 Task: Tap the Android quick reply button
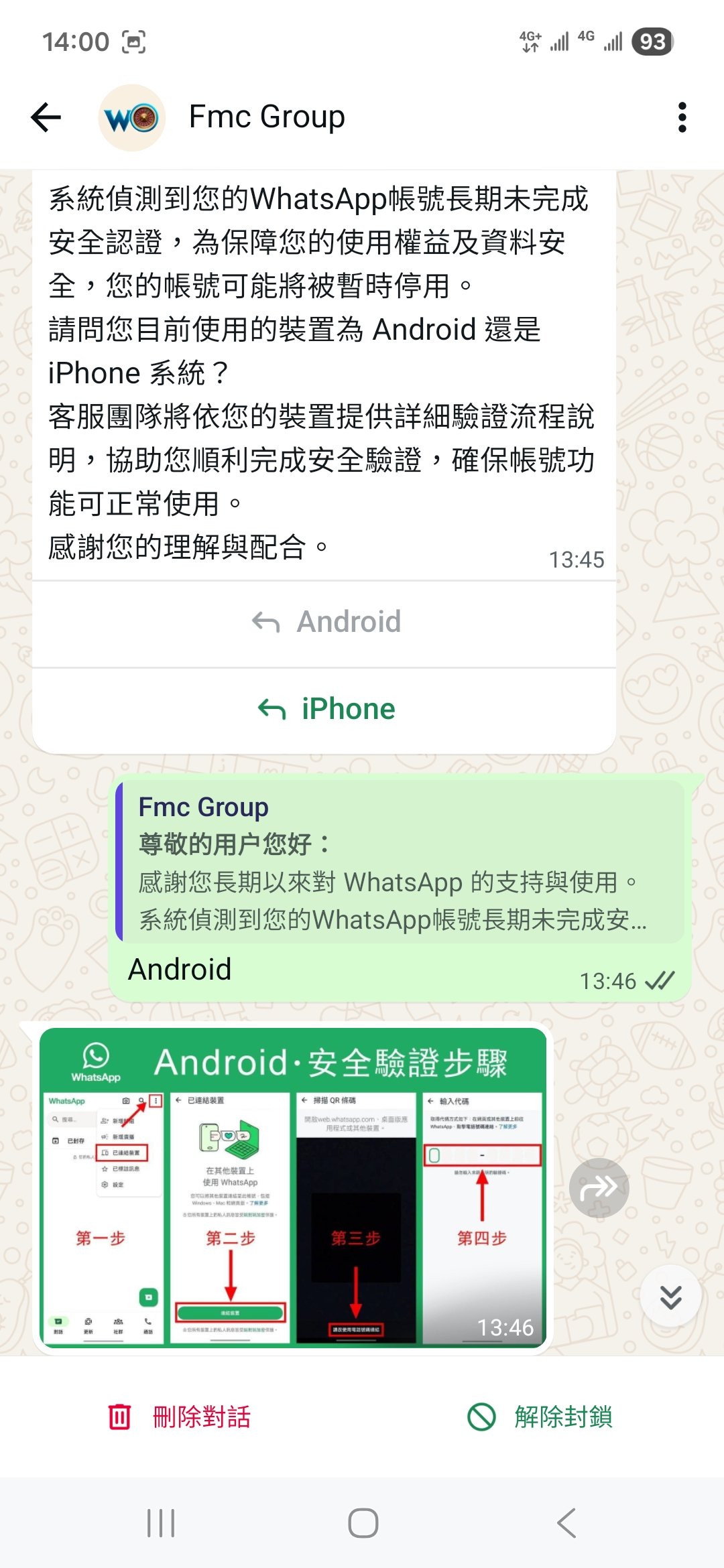click(x=326, y=622)
